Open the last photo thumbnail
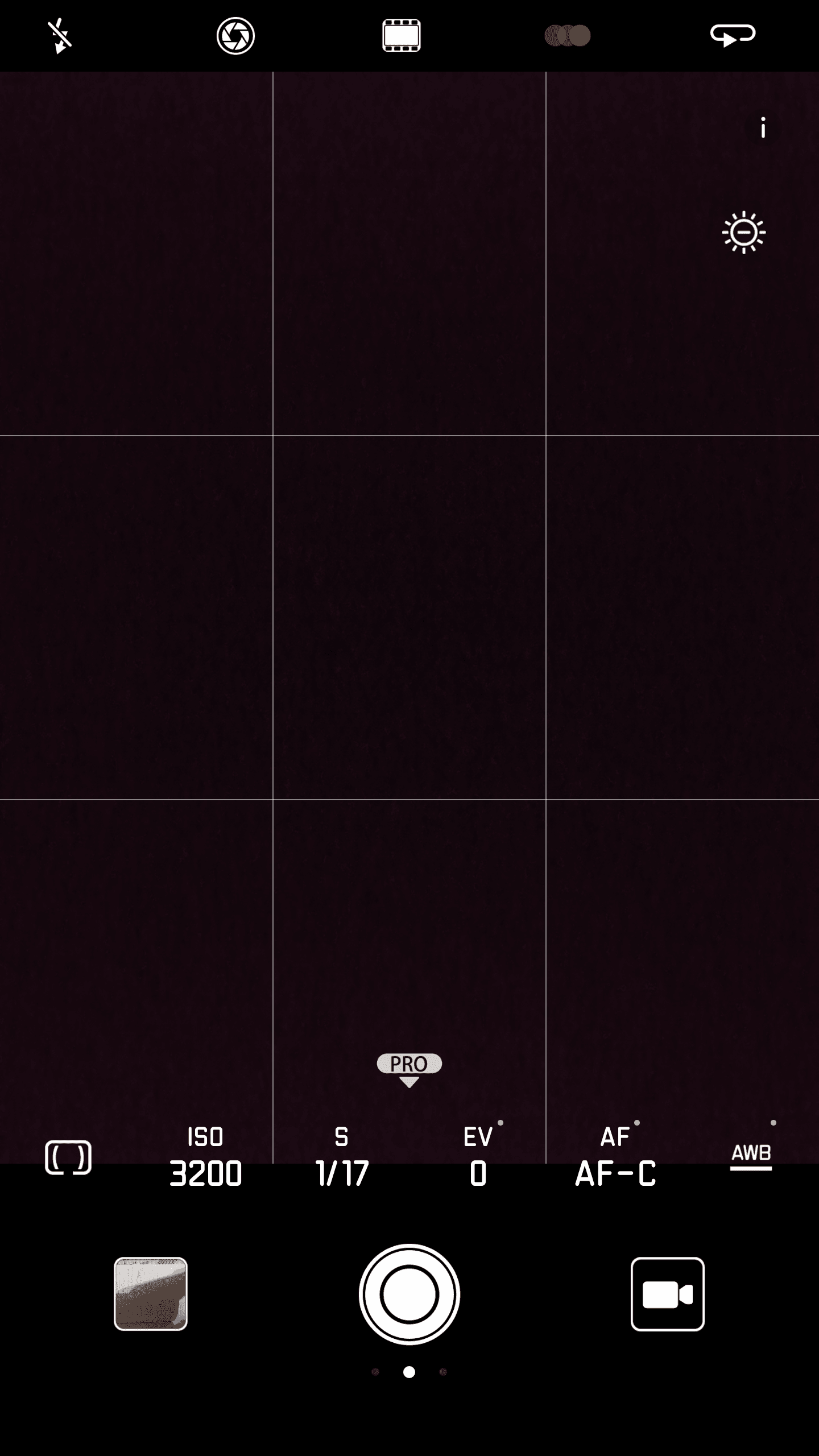 tap(151, 1294)
